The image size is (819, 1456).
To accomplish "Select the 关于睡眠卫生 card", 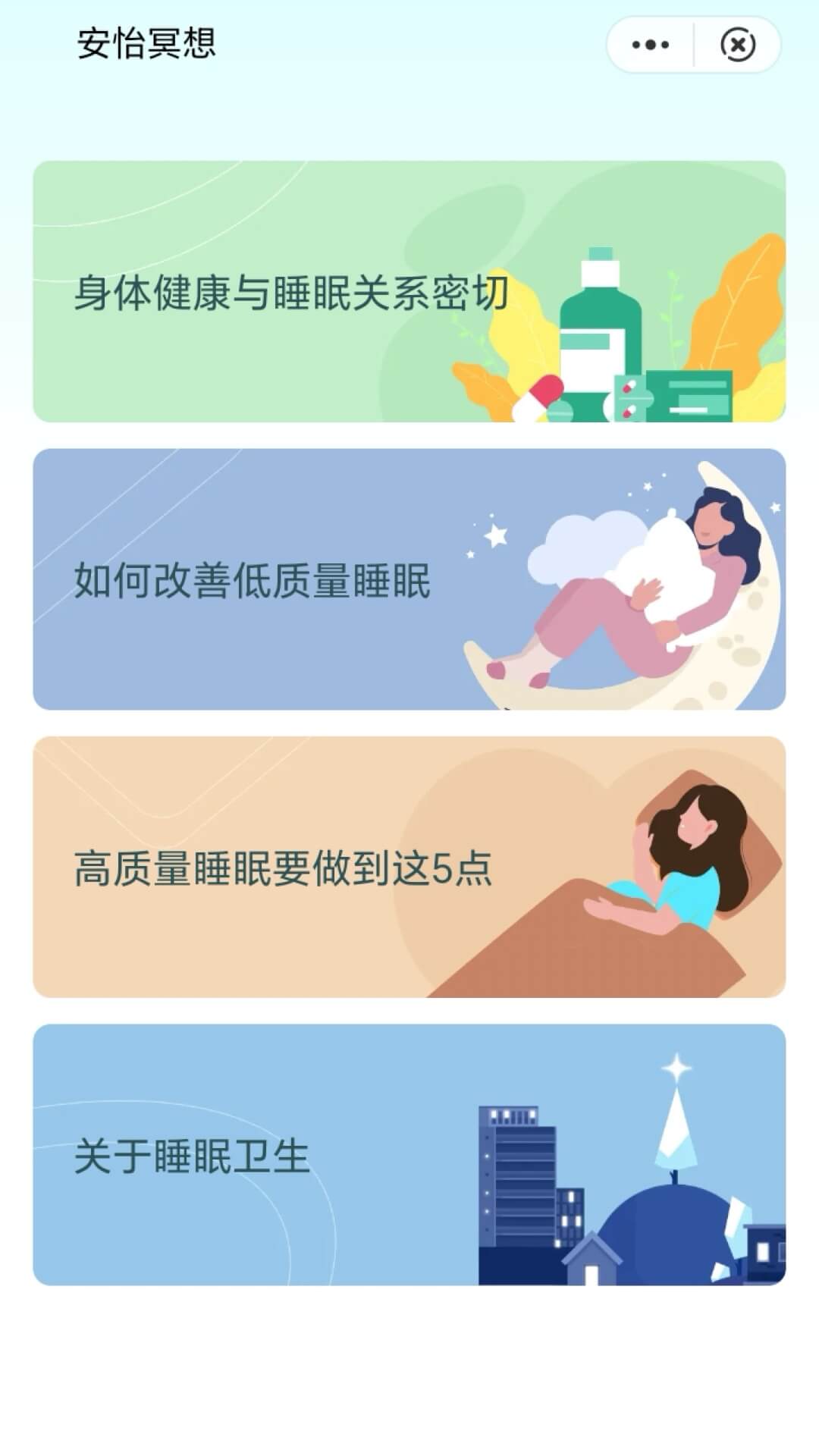I will pyautogui.click(x=409, y=1154).
